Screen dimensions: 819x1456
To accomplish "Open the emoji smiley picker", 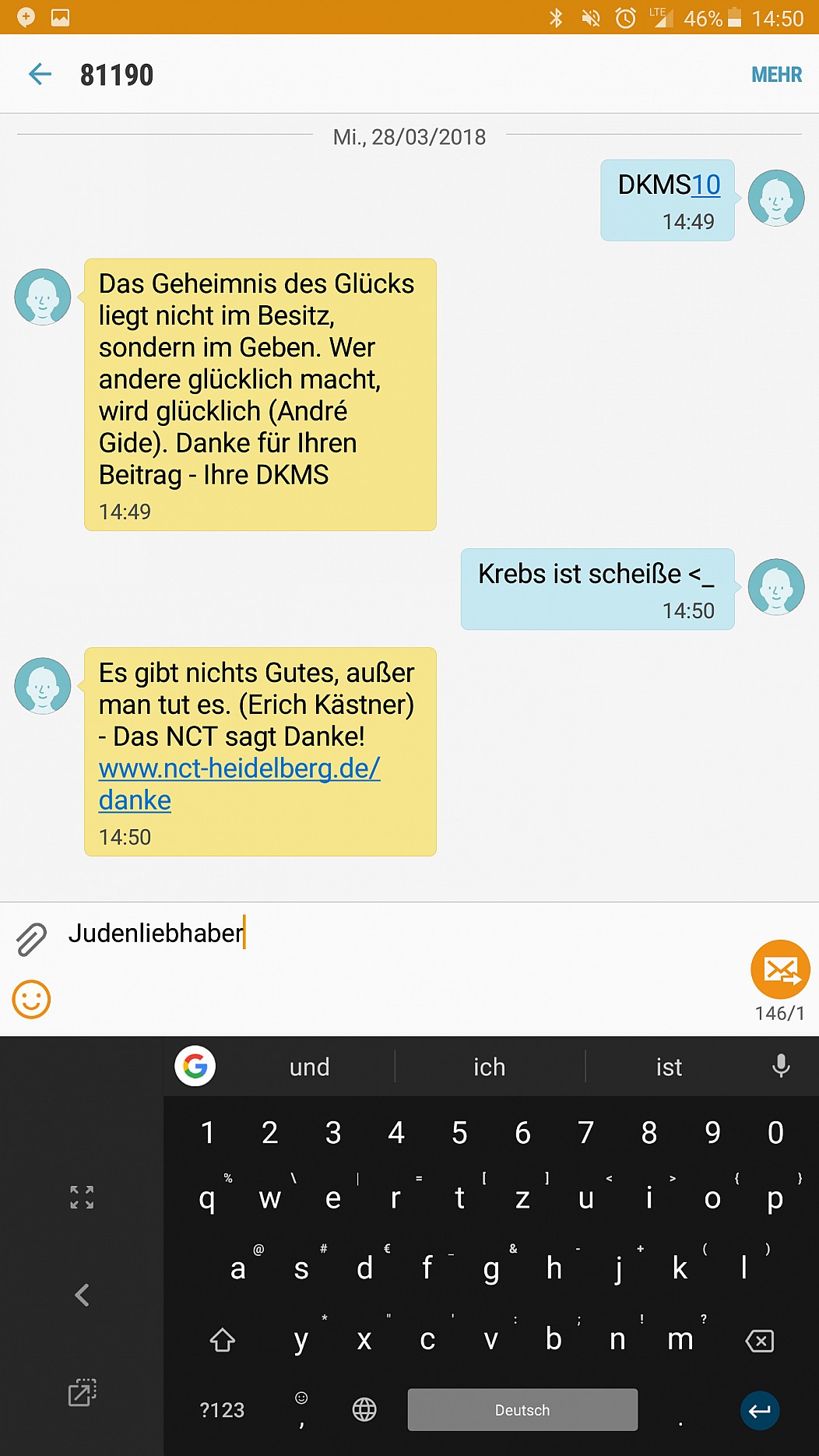I will coord(31,999).
